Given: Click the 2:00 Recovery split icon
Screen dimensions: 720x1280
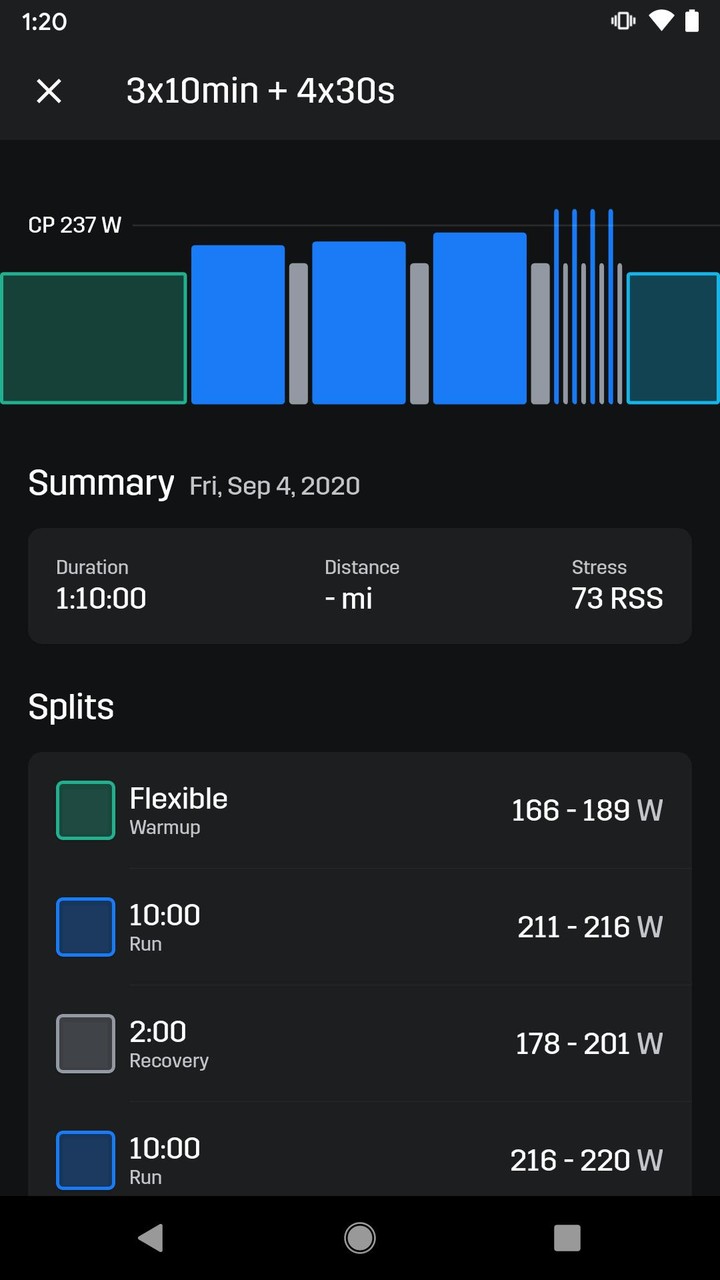Looking at the screenshot, I should 85,1043.
